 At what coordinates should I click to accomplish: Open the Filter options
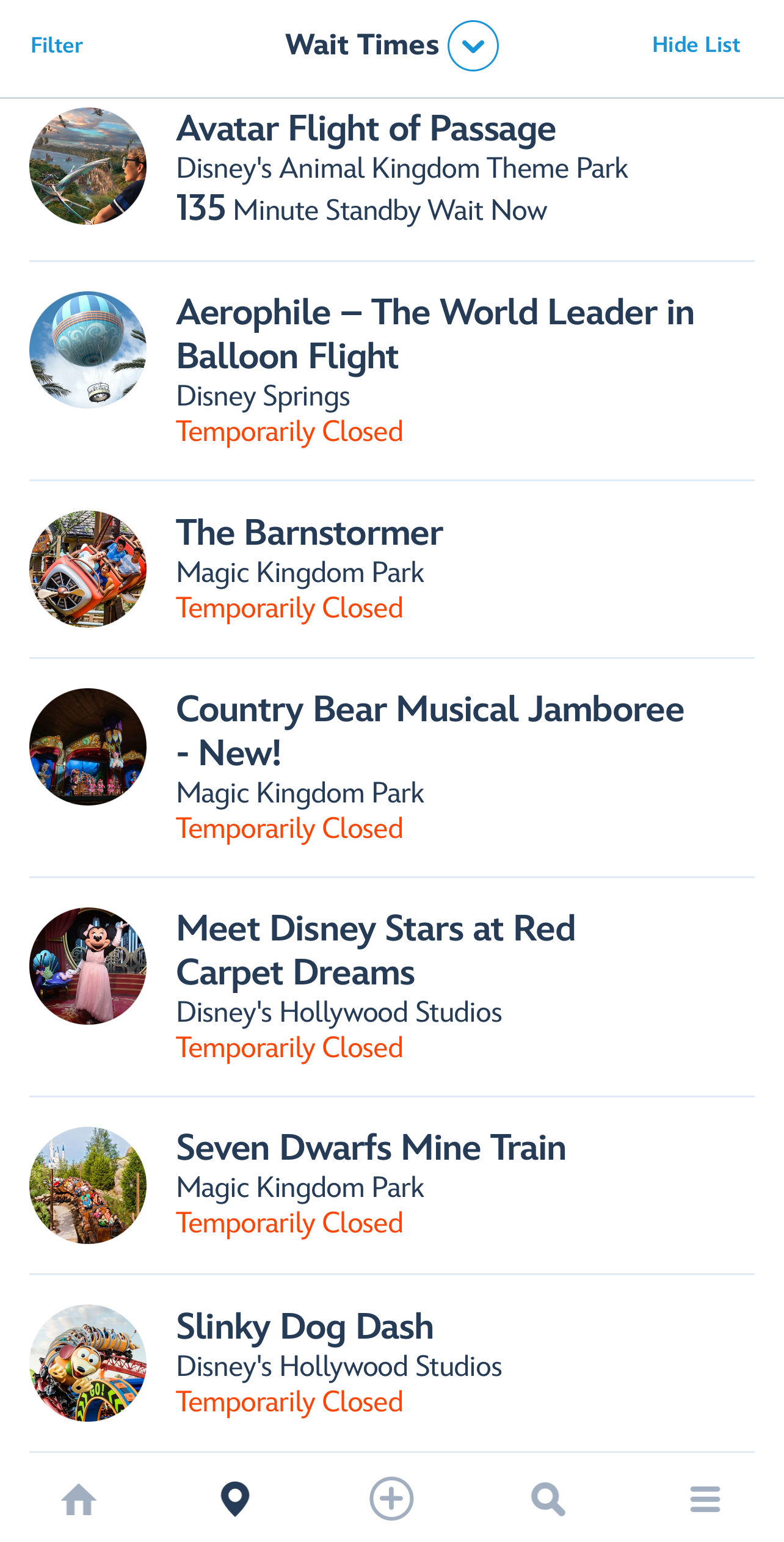tap(57, 45)
